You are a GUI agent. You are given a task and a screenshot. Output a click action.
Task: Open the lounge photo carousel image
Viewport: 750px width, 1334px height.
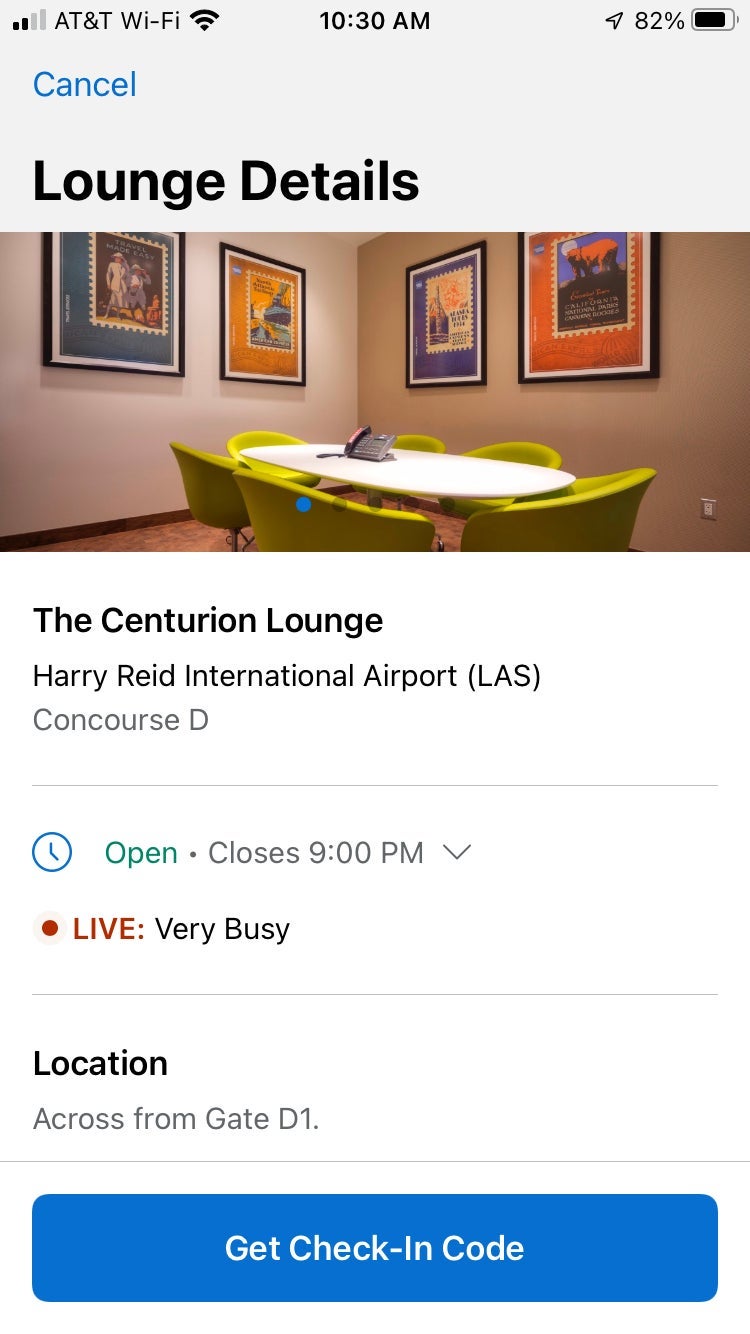[375, 392]
